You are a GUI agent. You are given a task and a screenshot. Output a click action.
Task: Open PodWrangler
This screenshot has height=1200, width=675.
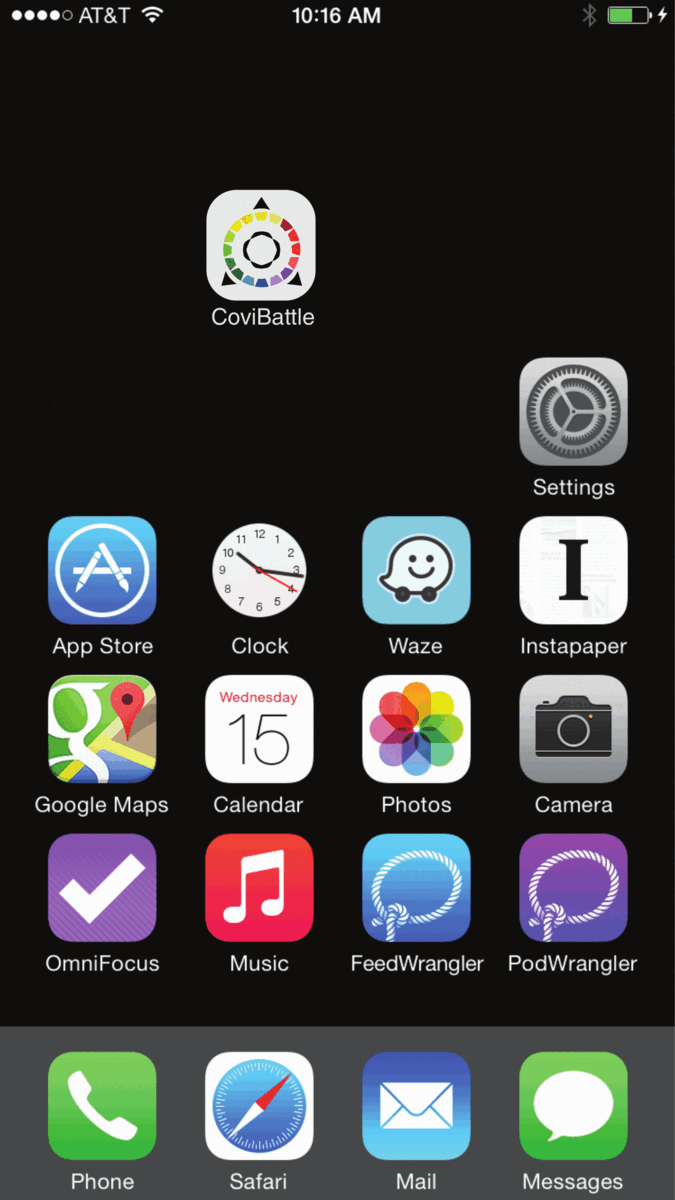point(573,888)
